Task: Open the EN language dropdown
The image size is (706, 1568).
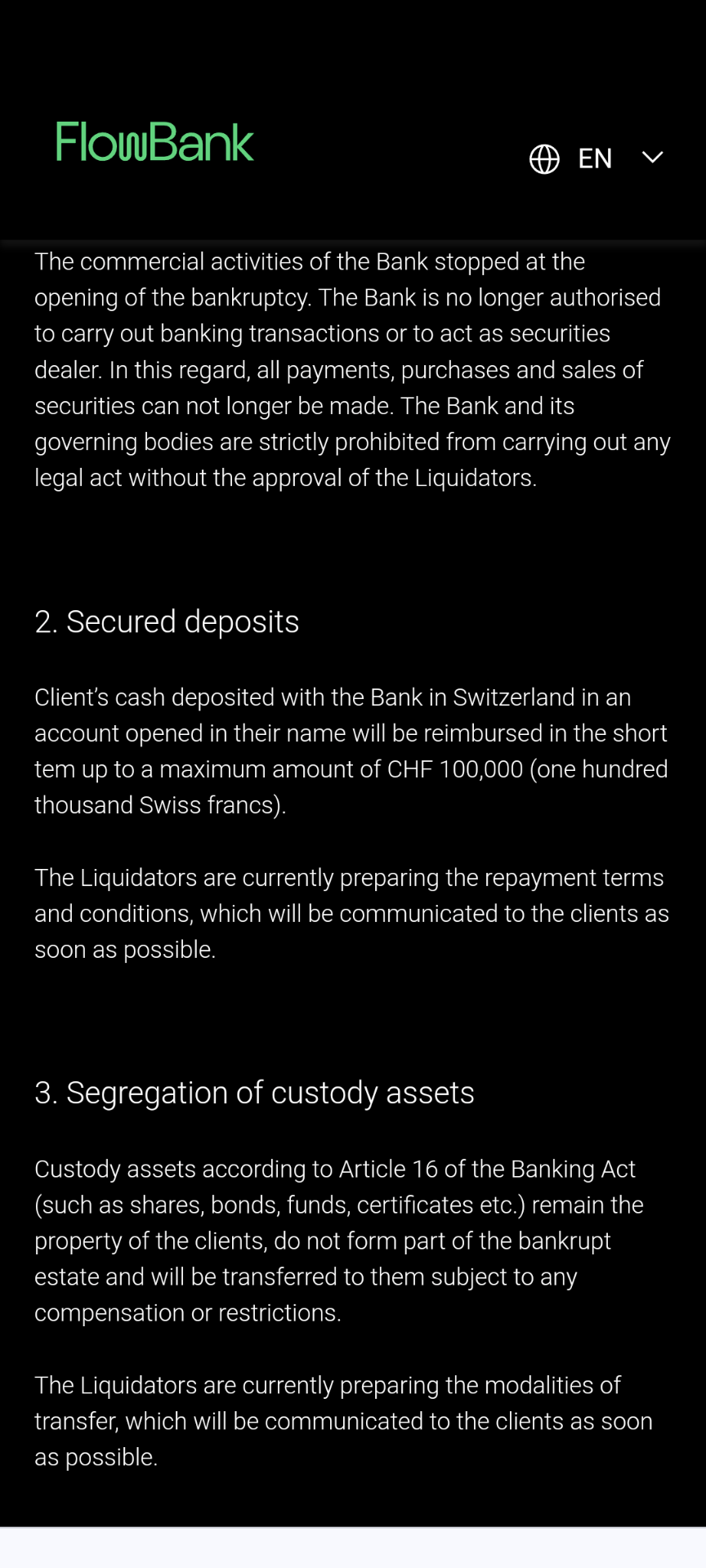Action: pyautogui.click(x=597, y=158)
